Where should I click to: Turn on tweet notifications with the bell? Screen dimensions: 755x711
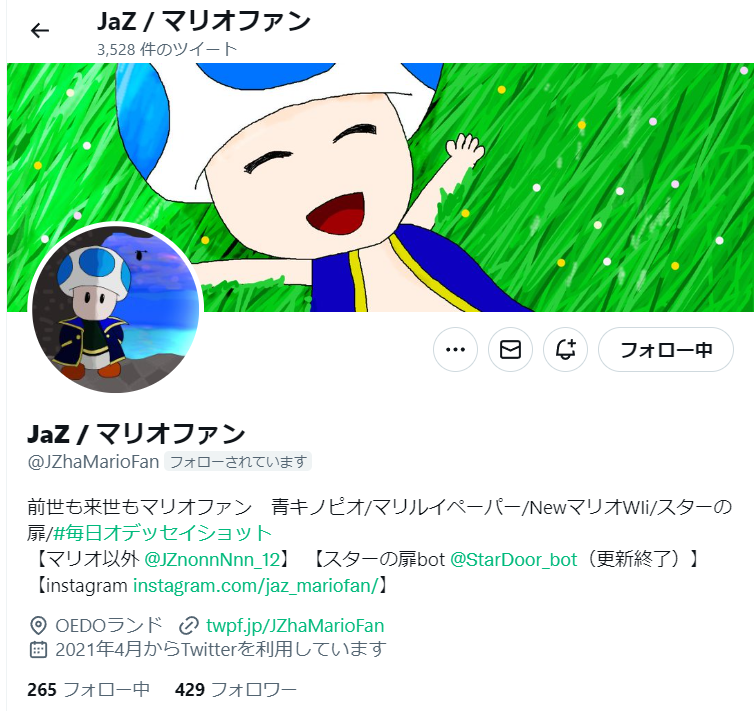(566, 350)
